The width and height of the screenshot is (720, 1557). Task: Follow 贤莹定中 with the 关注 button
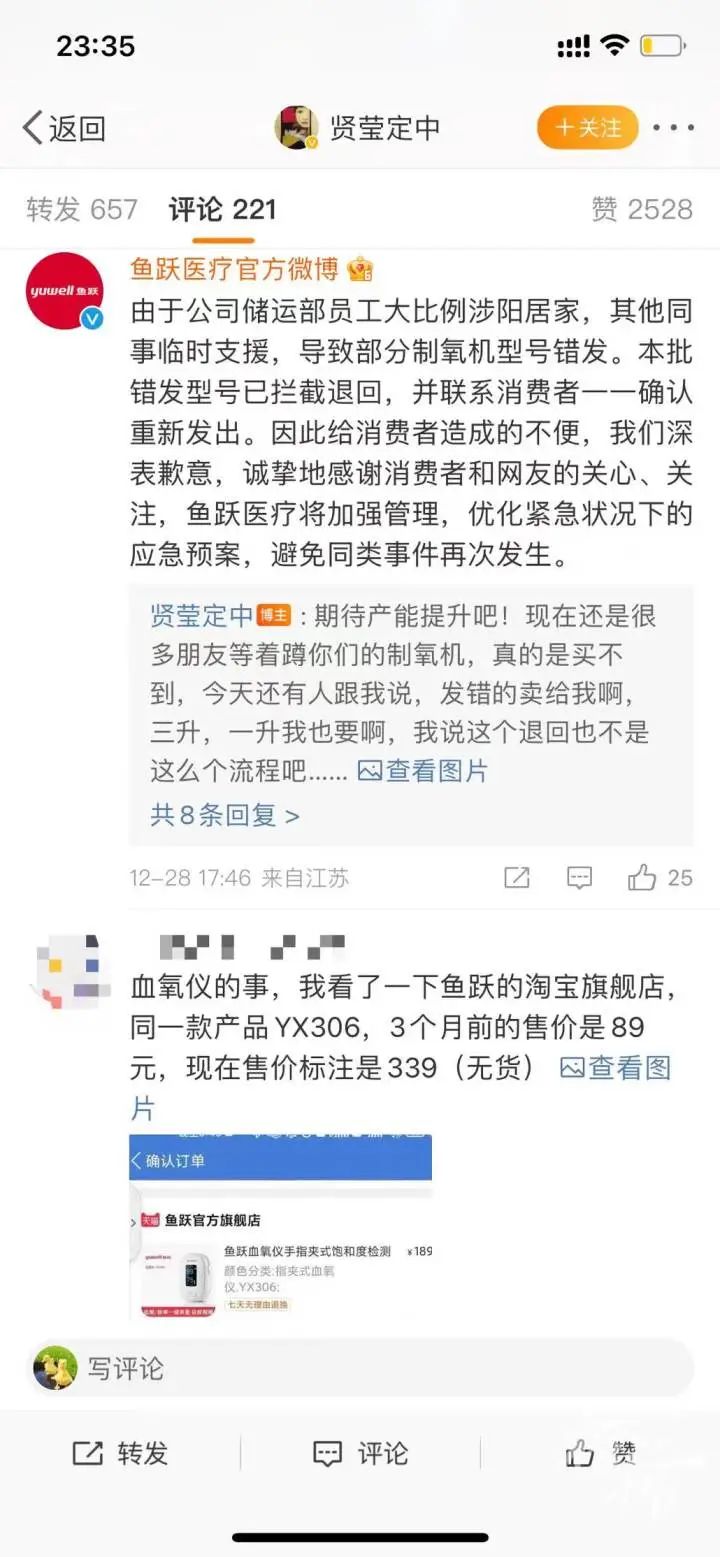pos(587,128)
